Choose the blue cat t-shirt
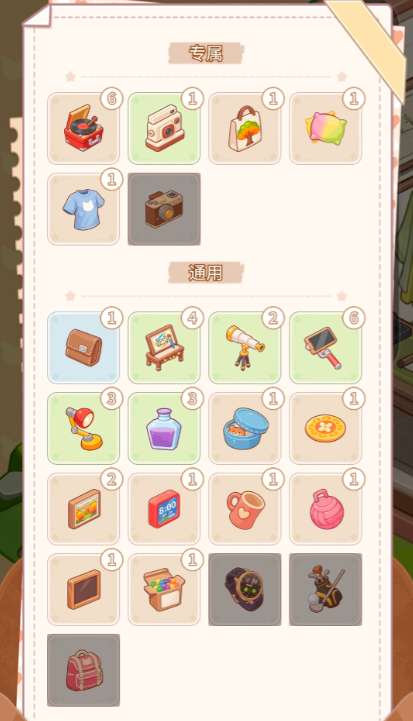413x721 pixels. (x=83, y=209)
